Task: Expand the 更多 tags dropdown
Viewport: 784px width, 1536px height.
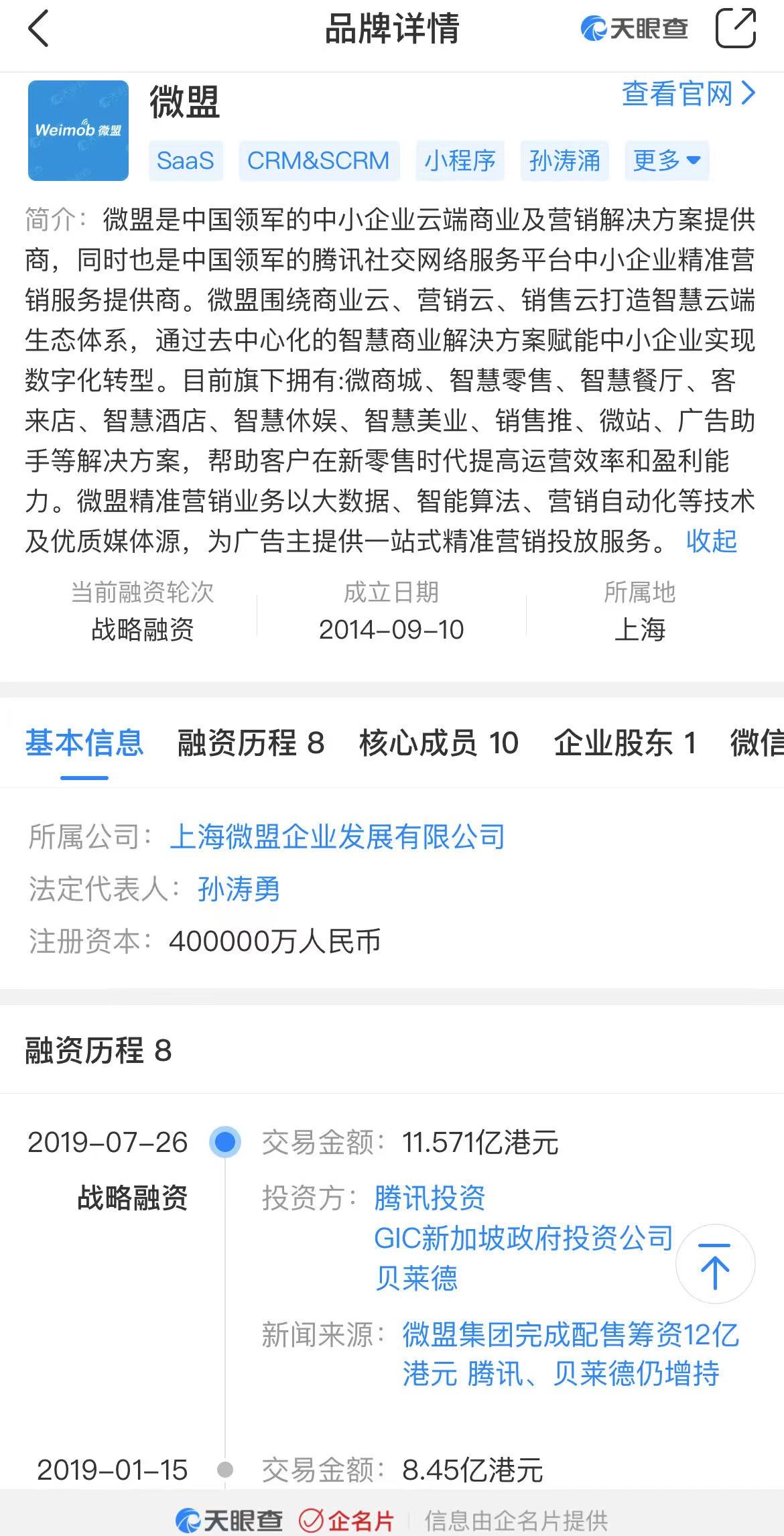Action: 667,161
